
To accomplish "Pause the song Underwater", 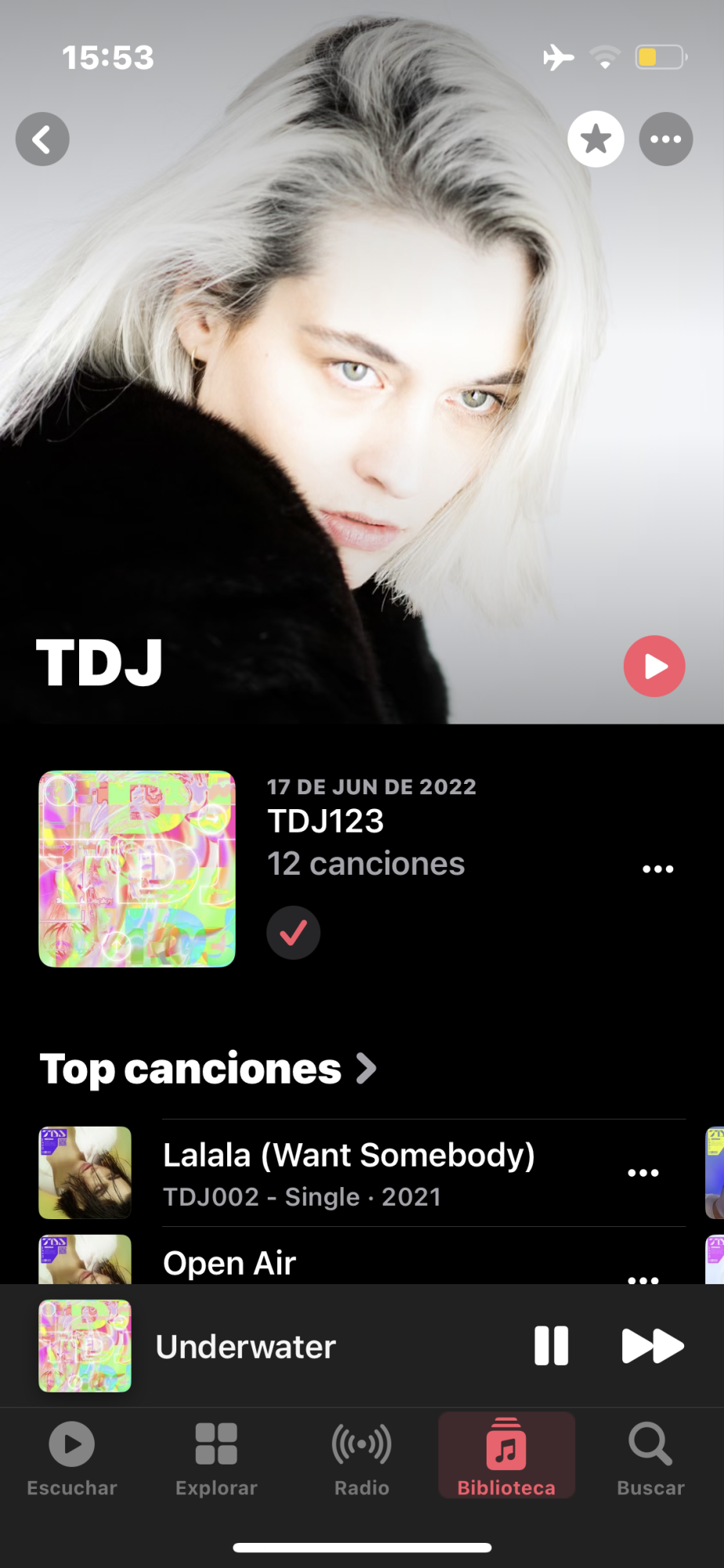I will (x=551, y=1346).
